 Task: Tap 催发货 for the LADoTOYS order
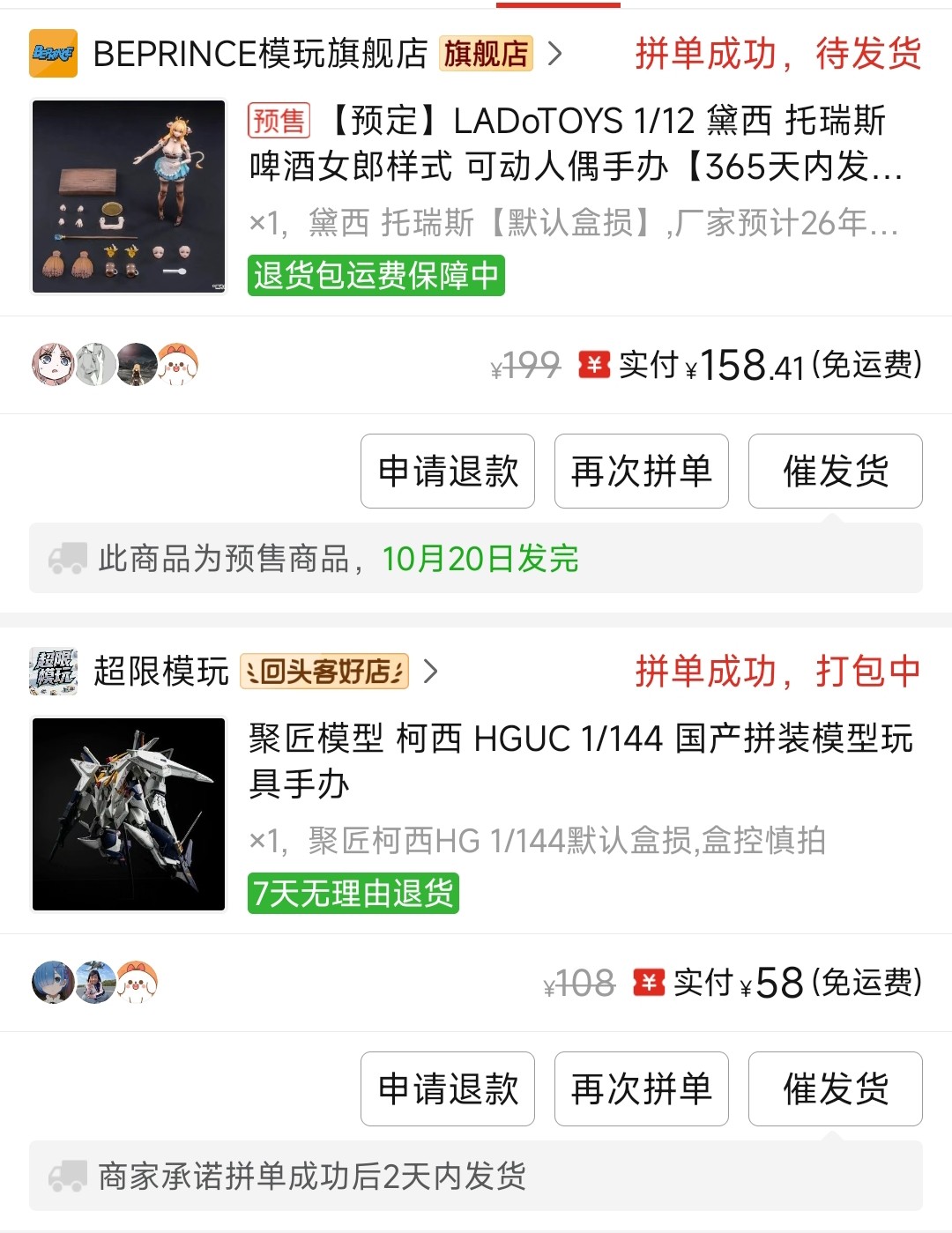click(x=835, y=472)
